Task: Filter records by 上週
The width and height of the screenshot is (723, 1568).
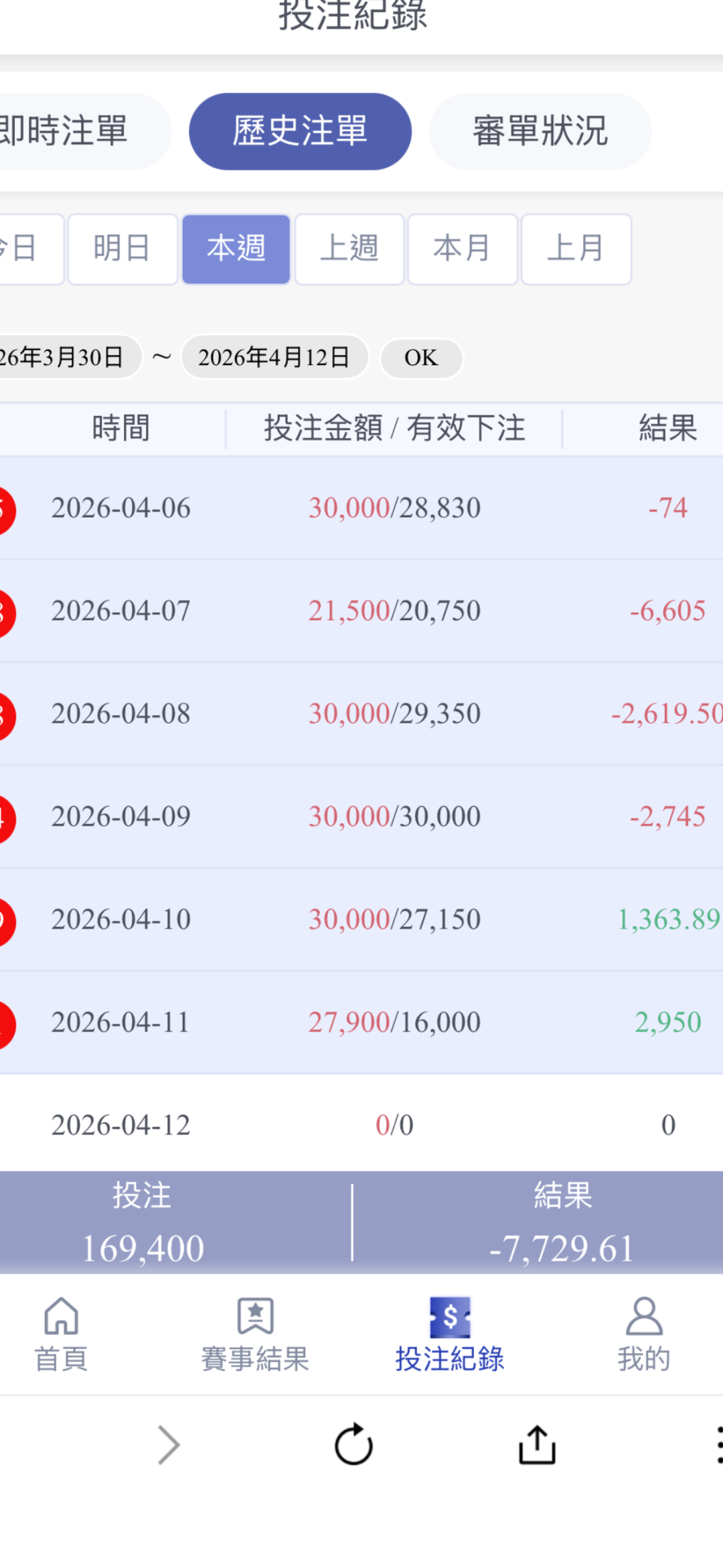Action: (x=349, y=249)
